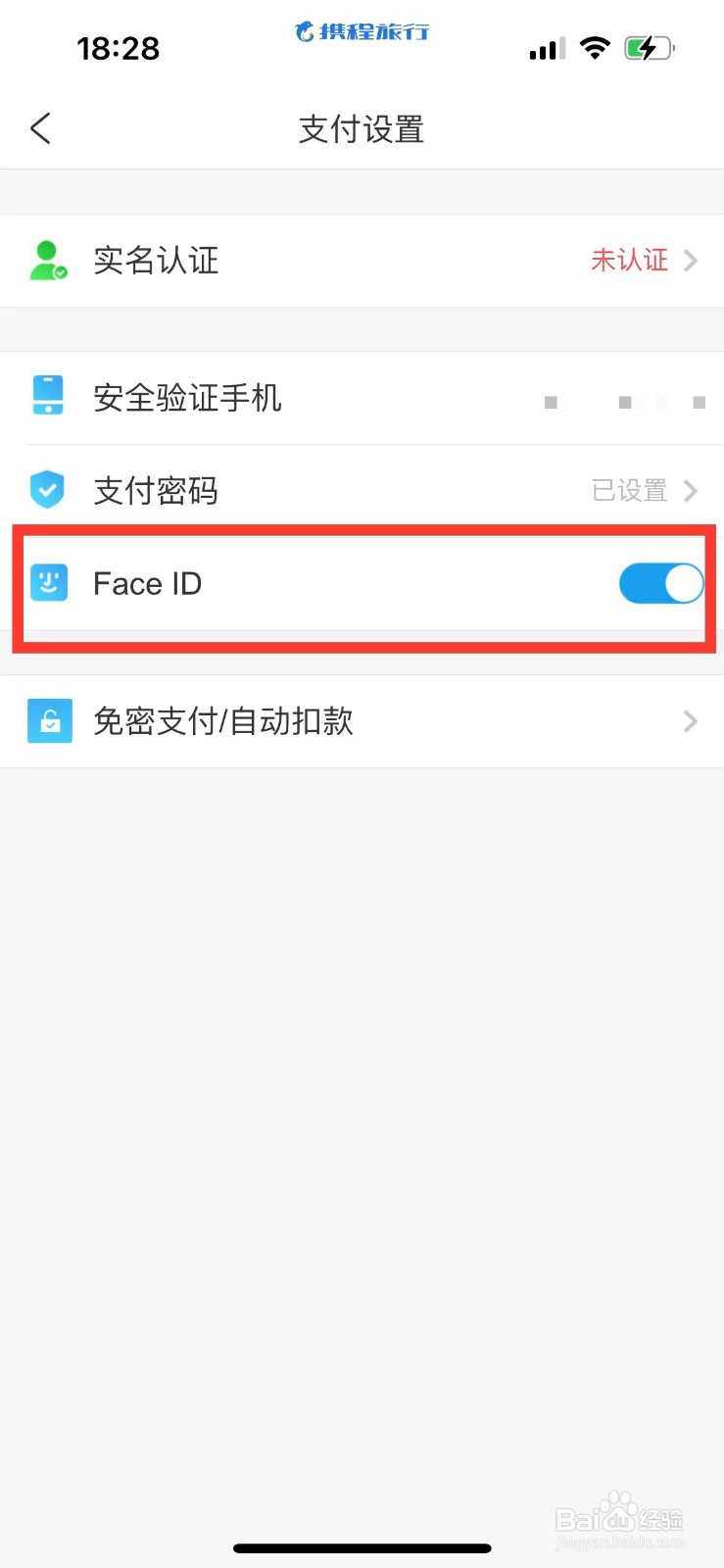This screenshot has width=724, height=1568.
Task: Tap the charging battery icon
Action: click(650, 46)
